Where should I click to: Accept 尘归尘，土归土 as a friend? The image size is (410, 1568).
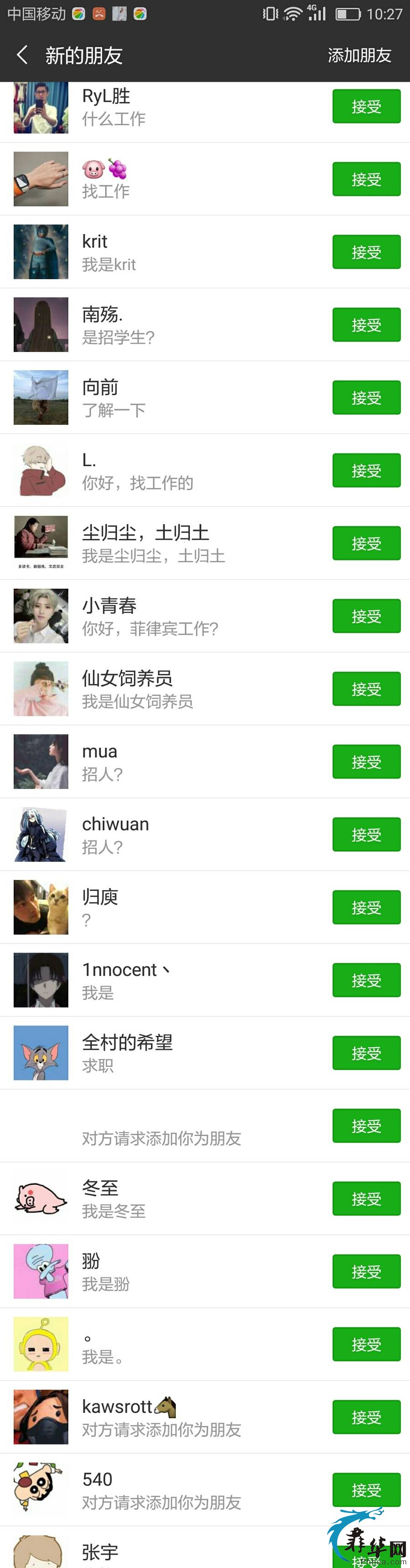click(x=366, y=544)
